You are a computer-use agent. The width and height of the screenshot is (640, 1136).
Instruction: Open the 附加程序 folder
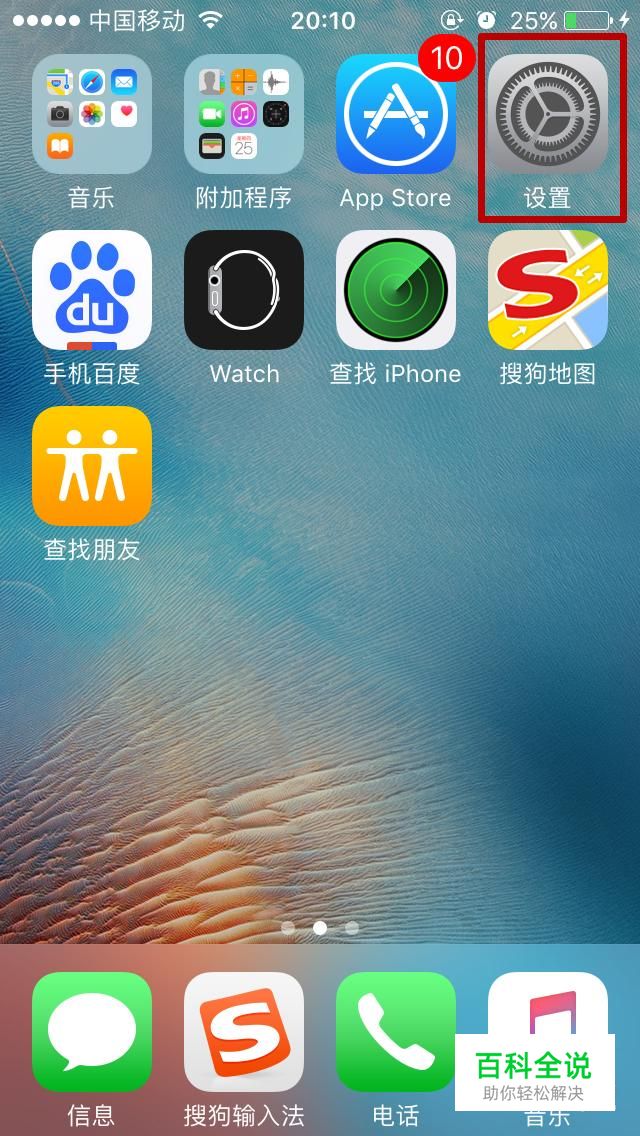pyautogui.click(x=244, y=114)
